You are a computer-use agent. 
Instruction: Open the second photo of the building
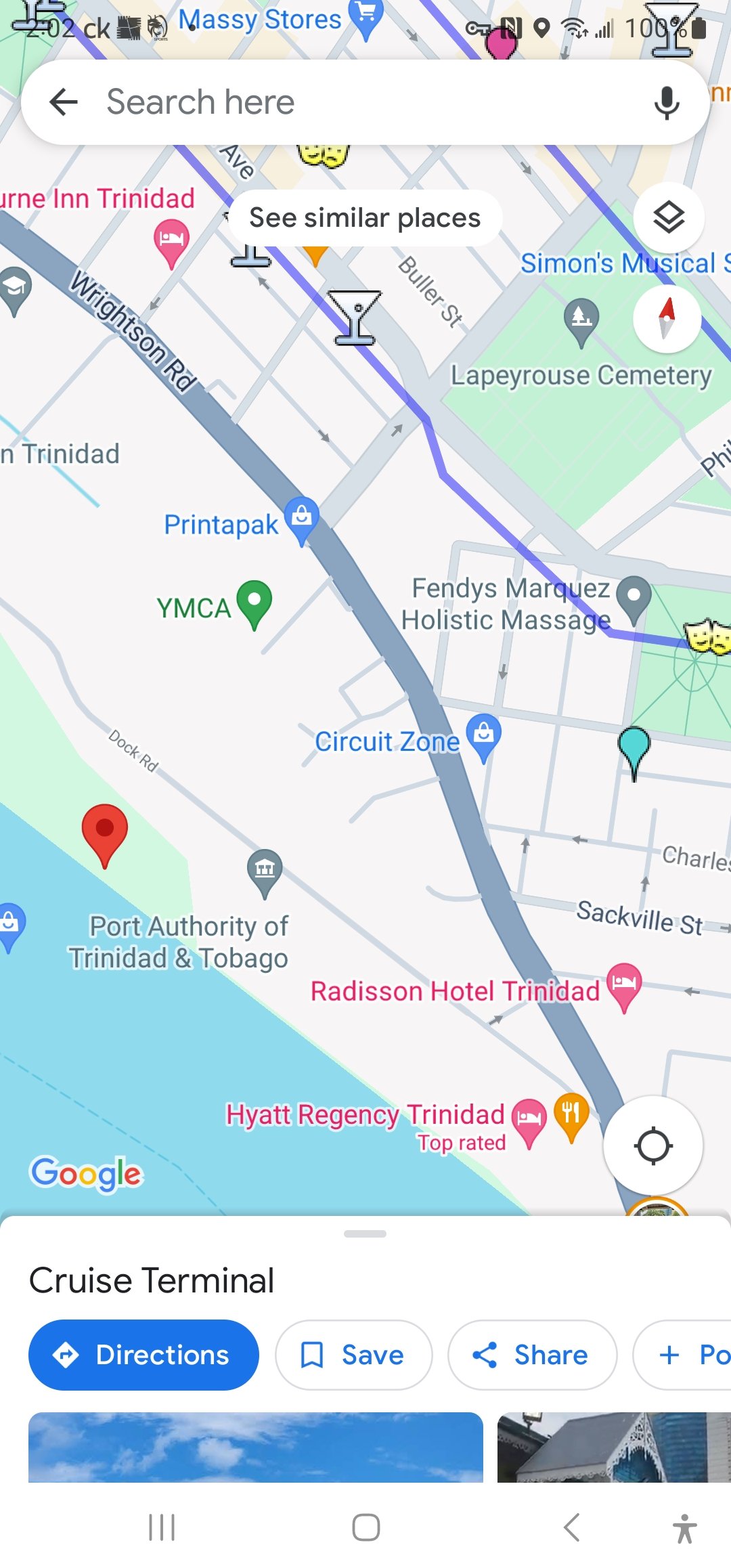tap(614, 1447)
